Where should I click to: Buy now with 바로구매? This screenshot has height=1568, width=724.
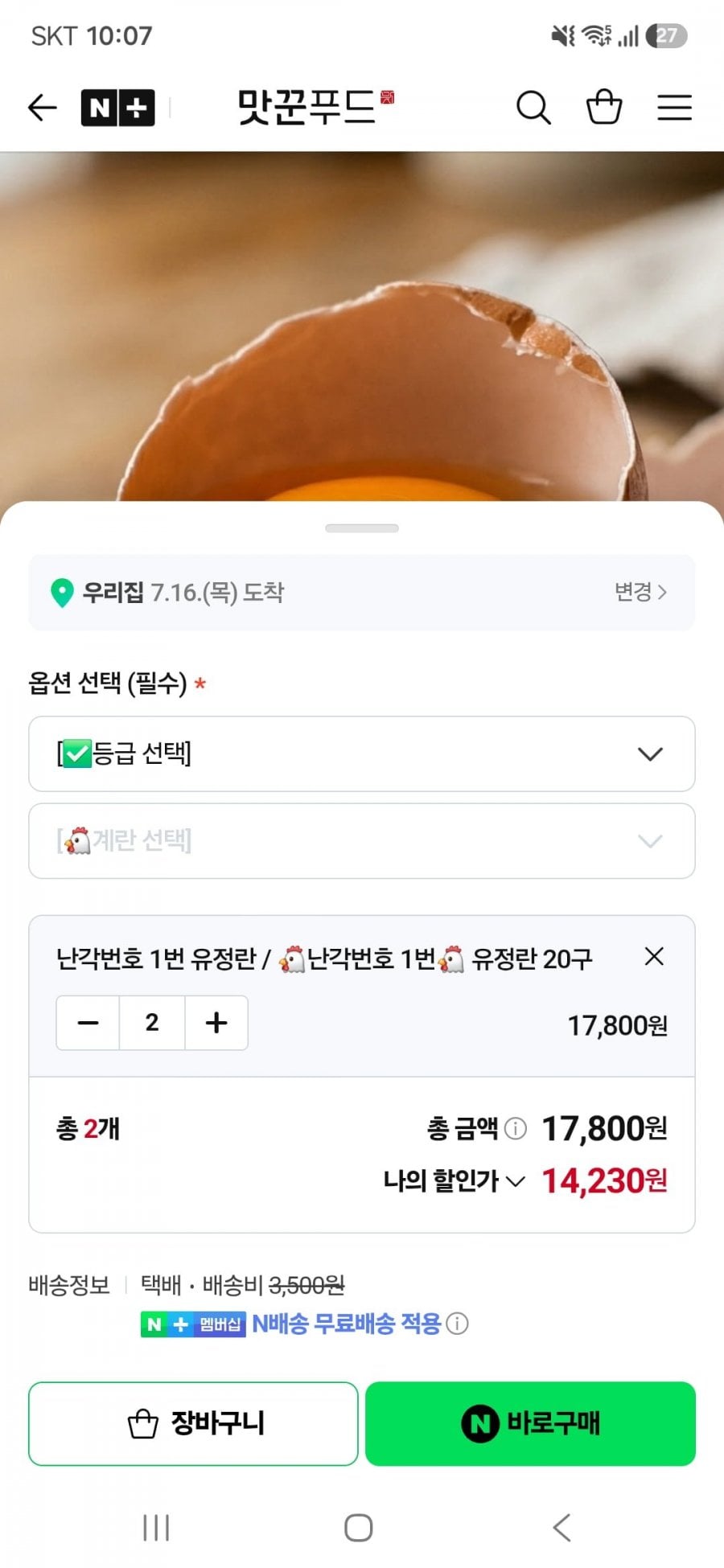pyautogui.click(x=530, y=1423)
